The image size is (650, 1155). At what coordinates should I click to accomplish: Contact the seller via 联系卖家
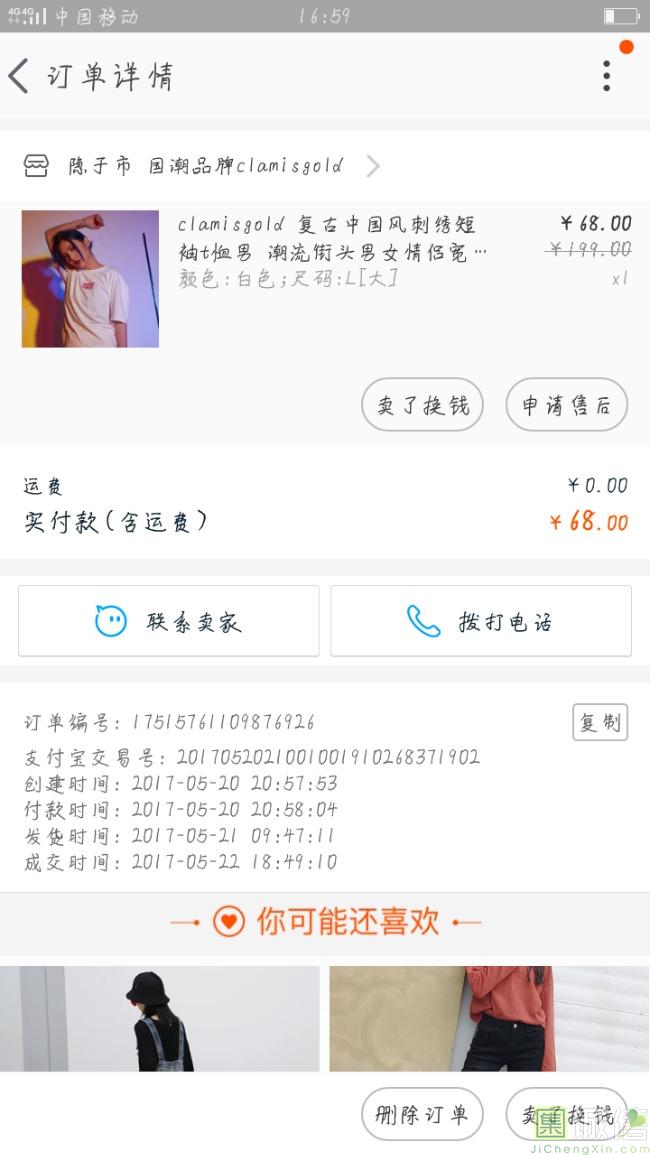[x=168, y=621]
